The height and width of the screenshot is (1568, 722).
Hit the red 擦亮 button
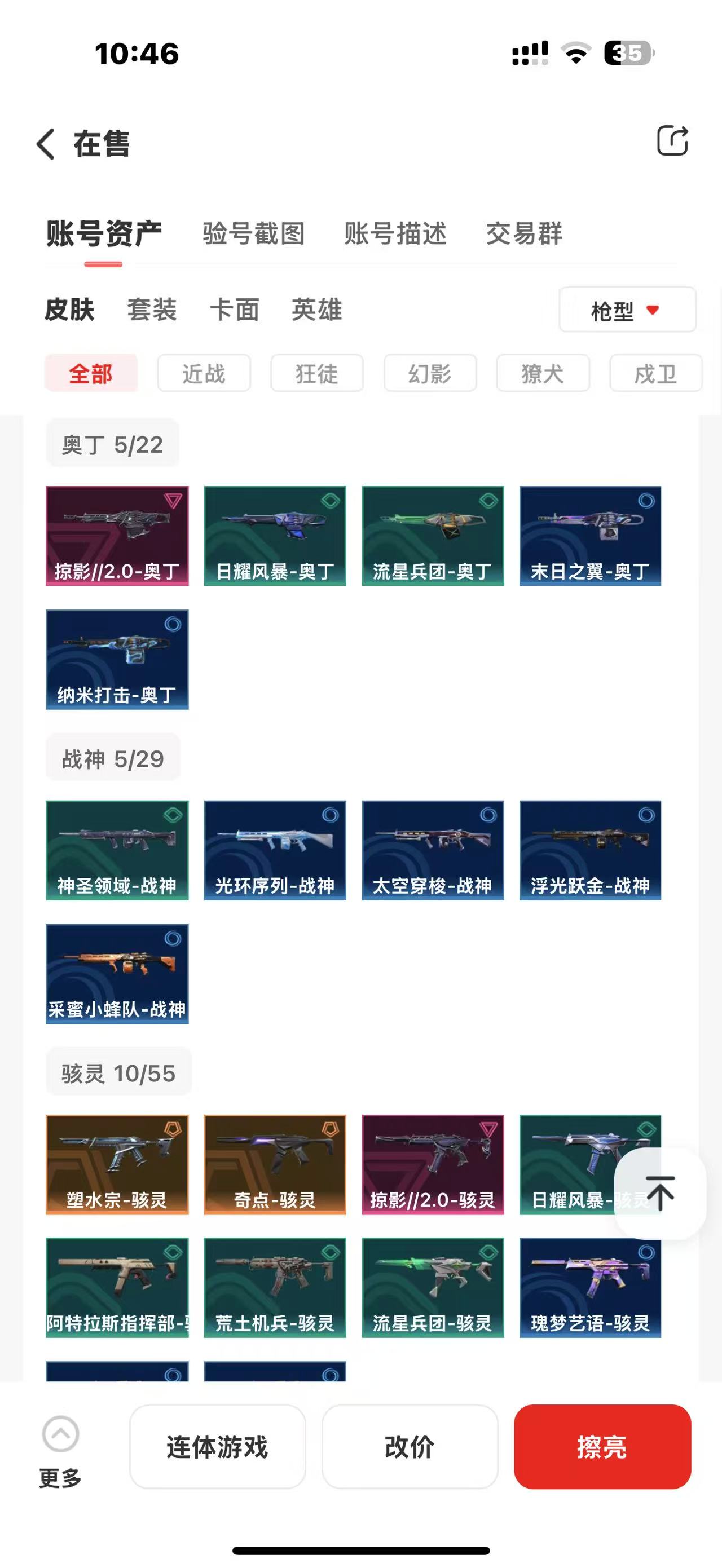[602, 1446]
